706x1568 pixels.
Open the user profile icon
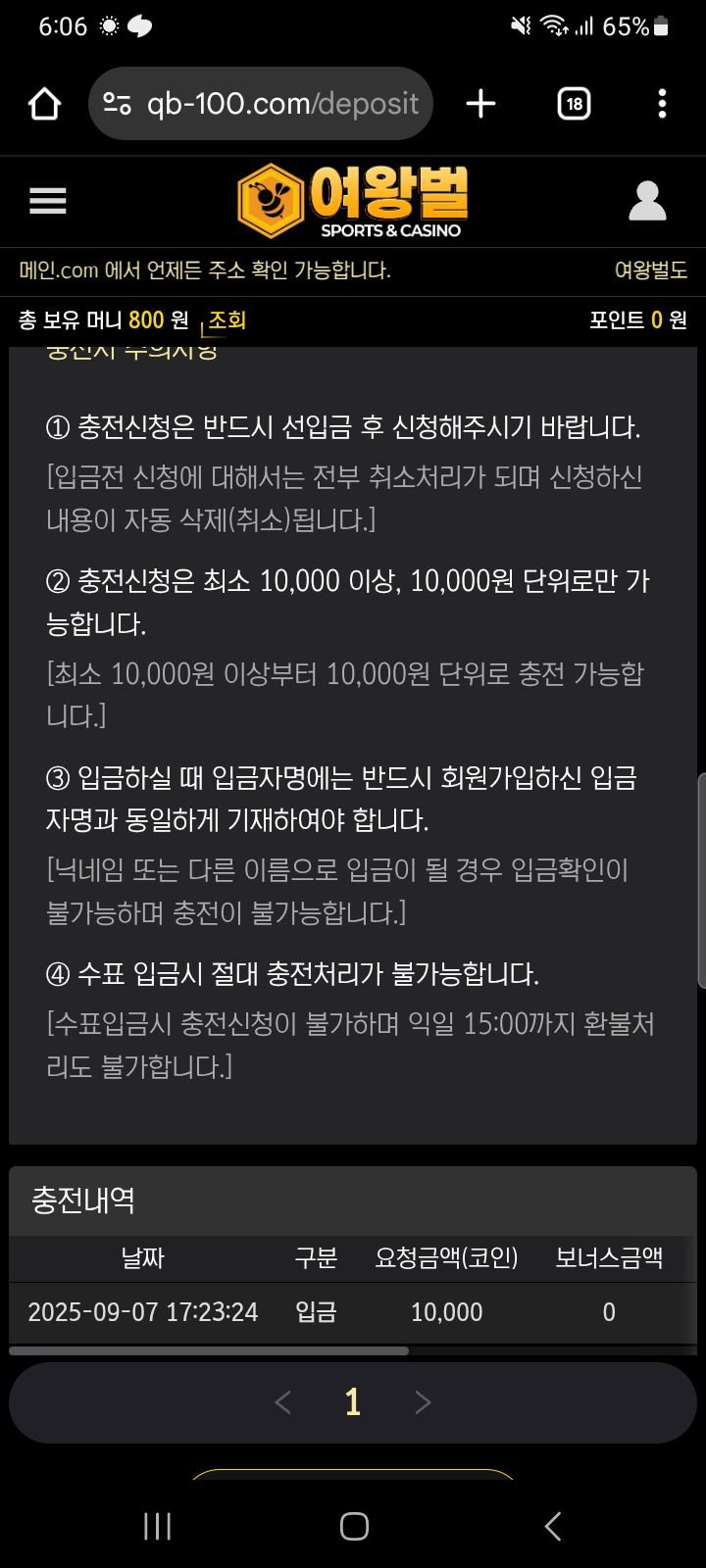(x=646, y=202)
